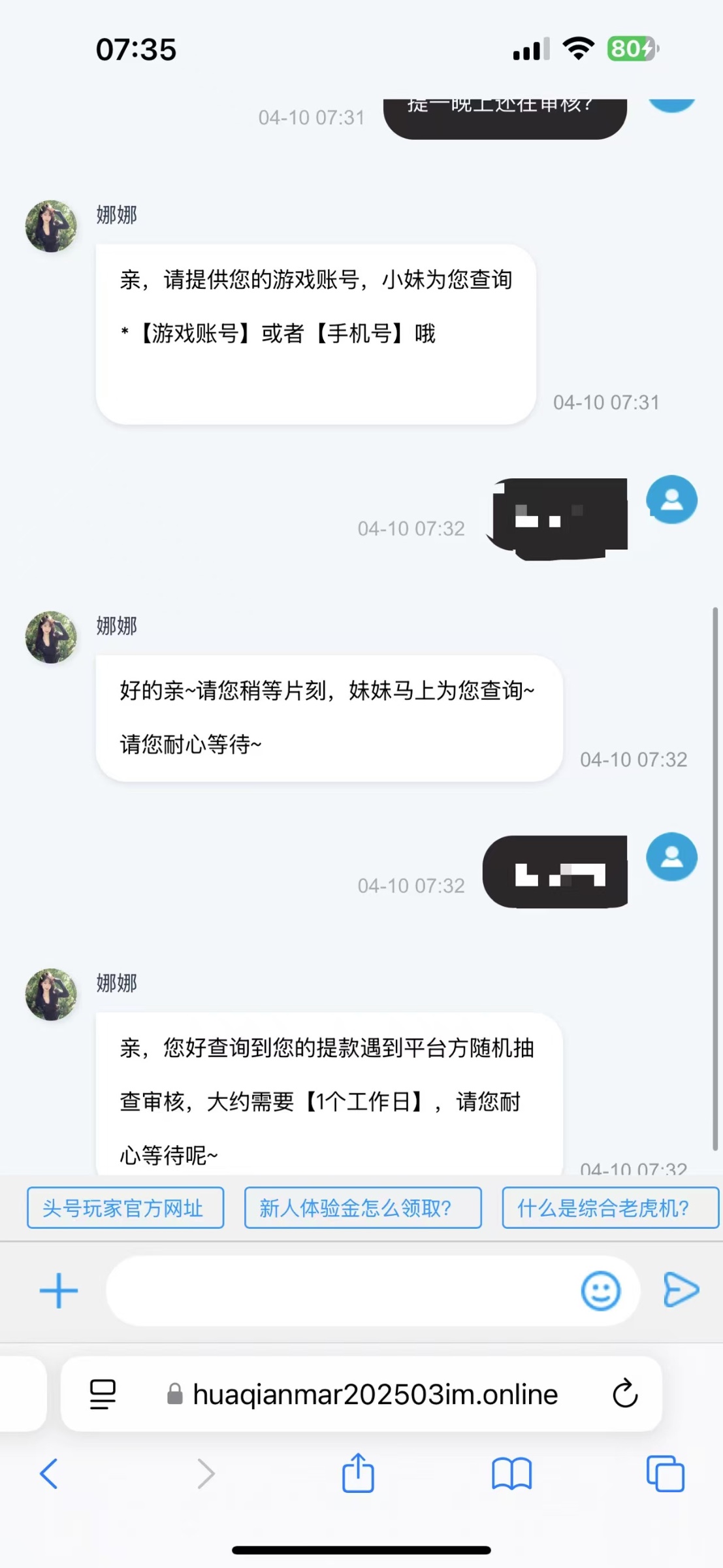Open Safari bookmarks
723x1568 pixels.
coord(511,1474)
